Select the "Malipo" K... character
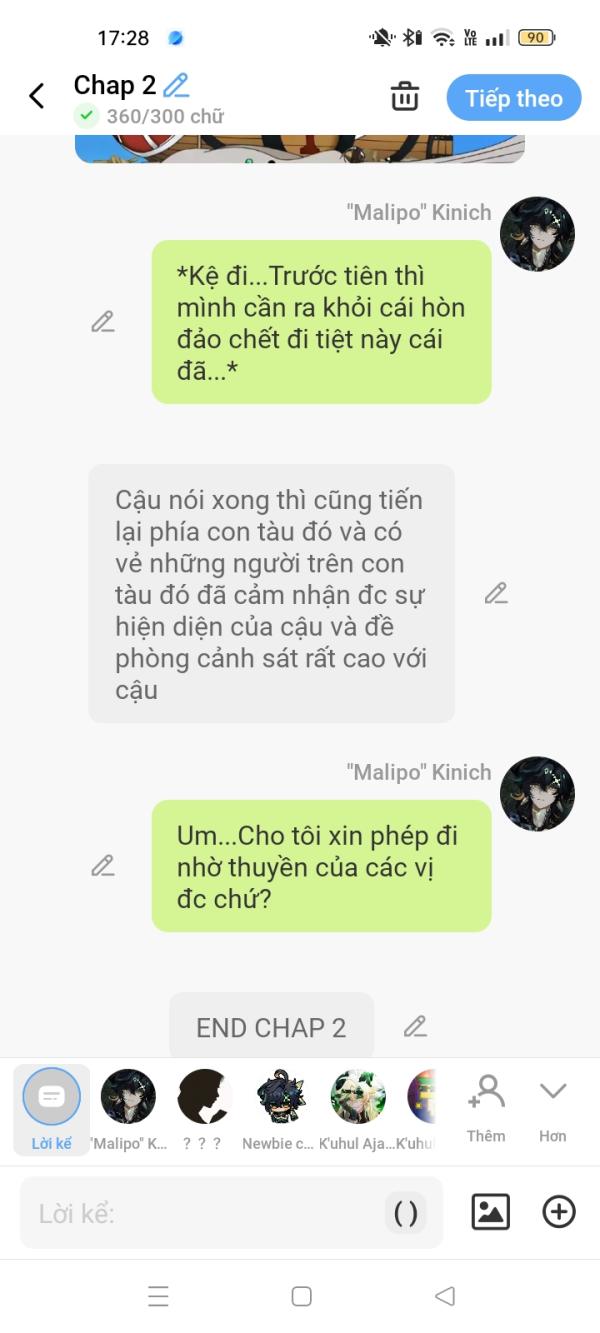The image size is (600, 1333). click(x=128, y=1110)
